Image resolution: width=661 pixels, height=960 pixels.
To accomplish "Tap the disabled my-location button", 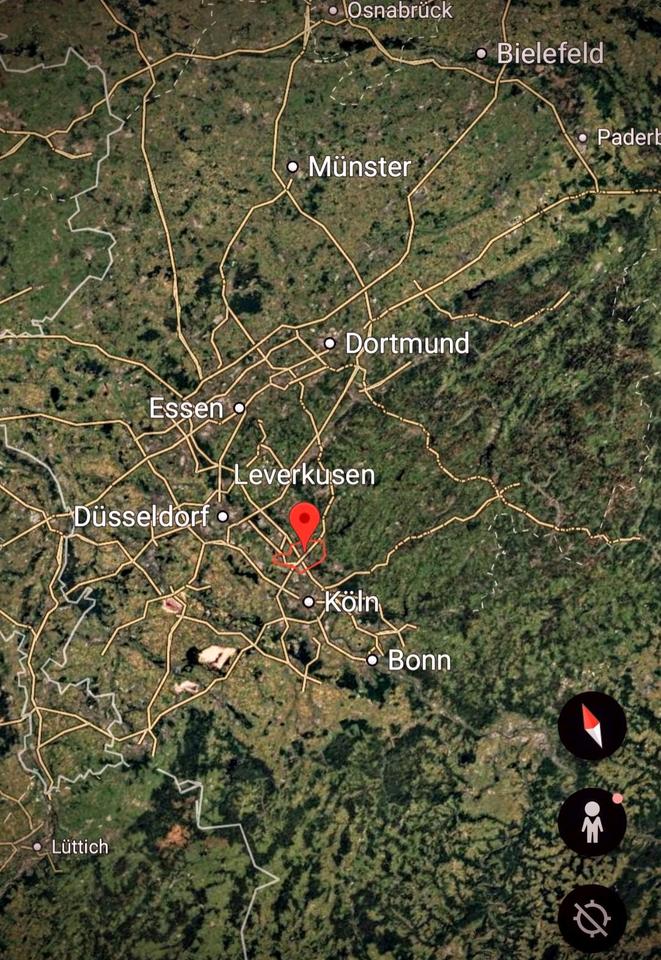I will click(592, 917).
